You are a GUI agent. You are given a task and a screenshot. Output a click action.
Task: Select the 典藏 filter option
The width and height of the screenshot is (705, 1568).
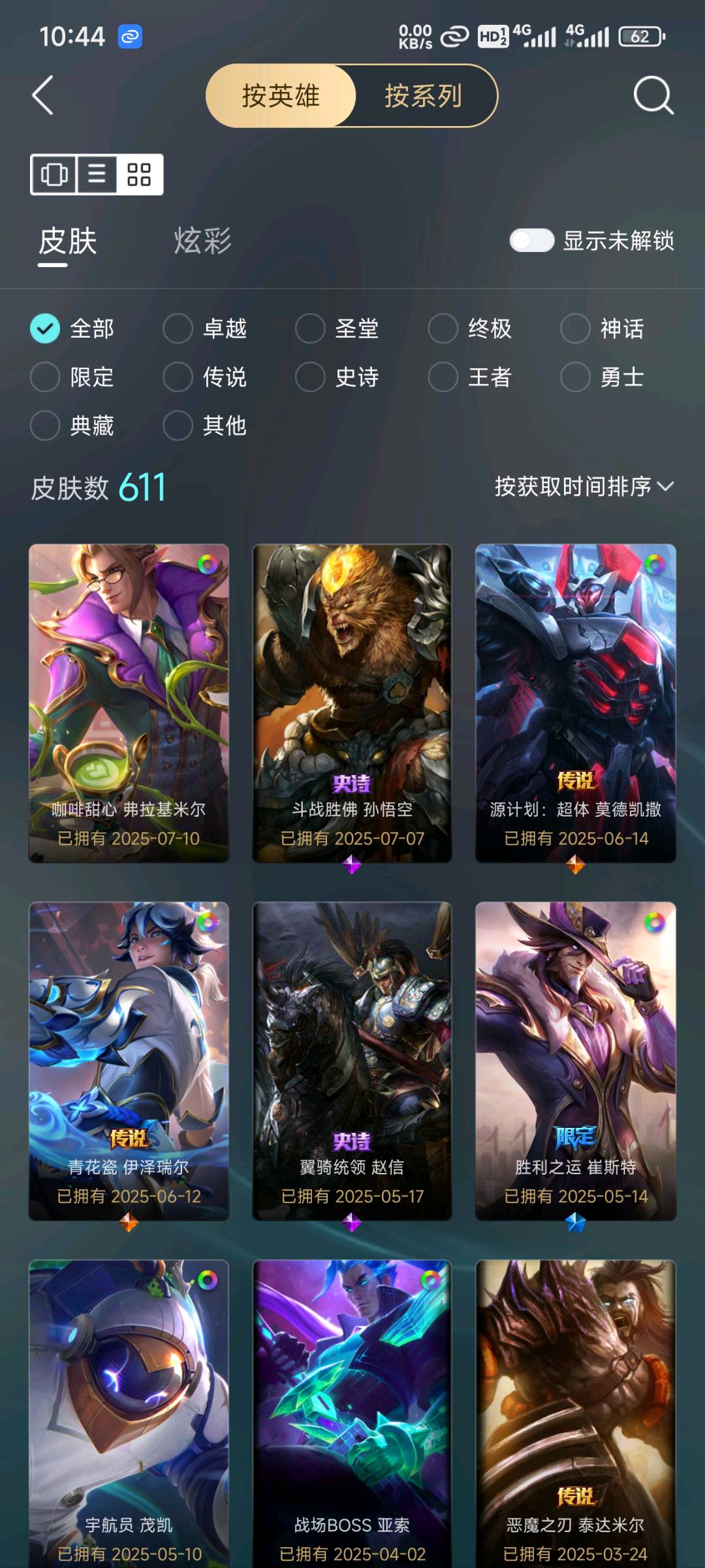72,426
